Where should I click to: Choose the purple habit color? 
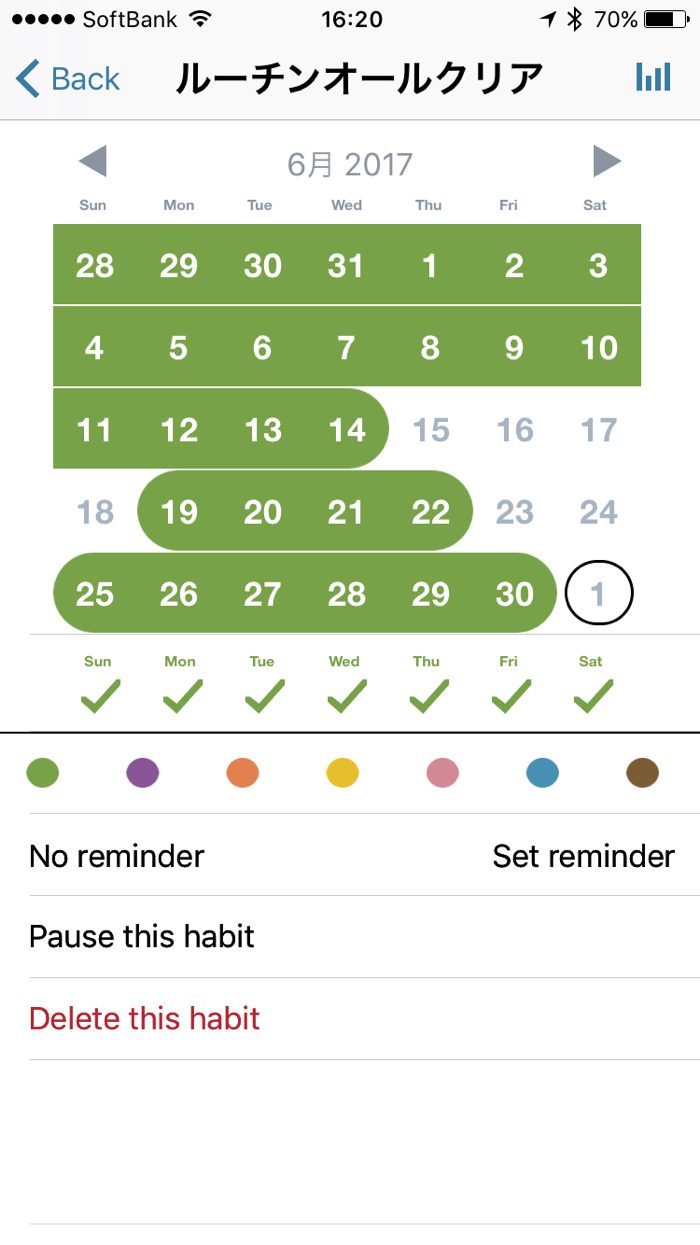click(143, 773)
